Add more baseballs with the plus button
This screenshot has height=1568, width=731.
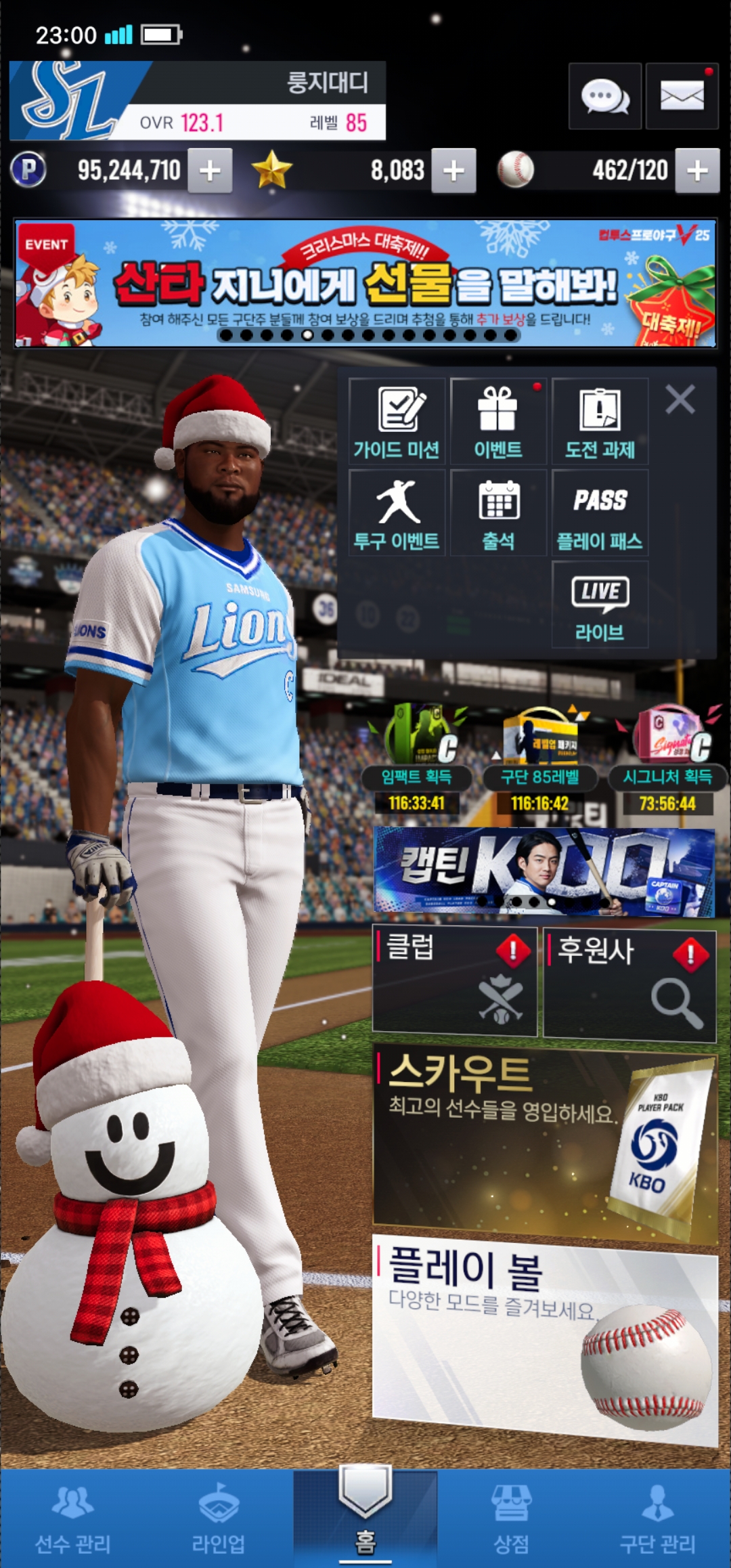[697, 171]
